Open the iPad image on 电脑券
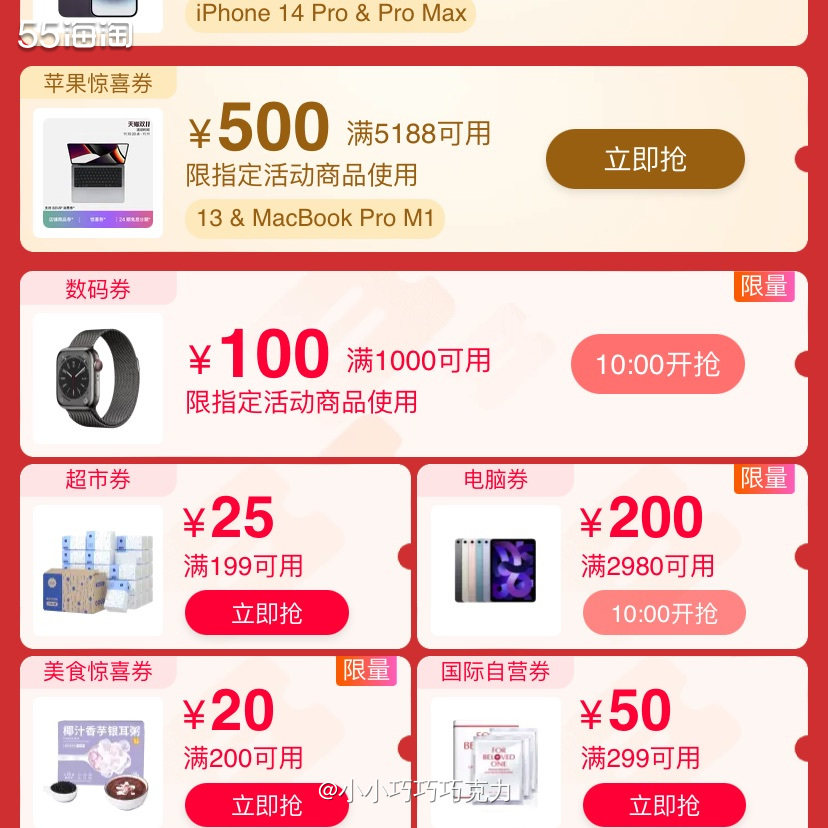The image size is (828, 828). tap(495, 570)
